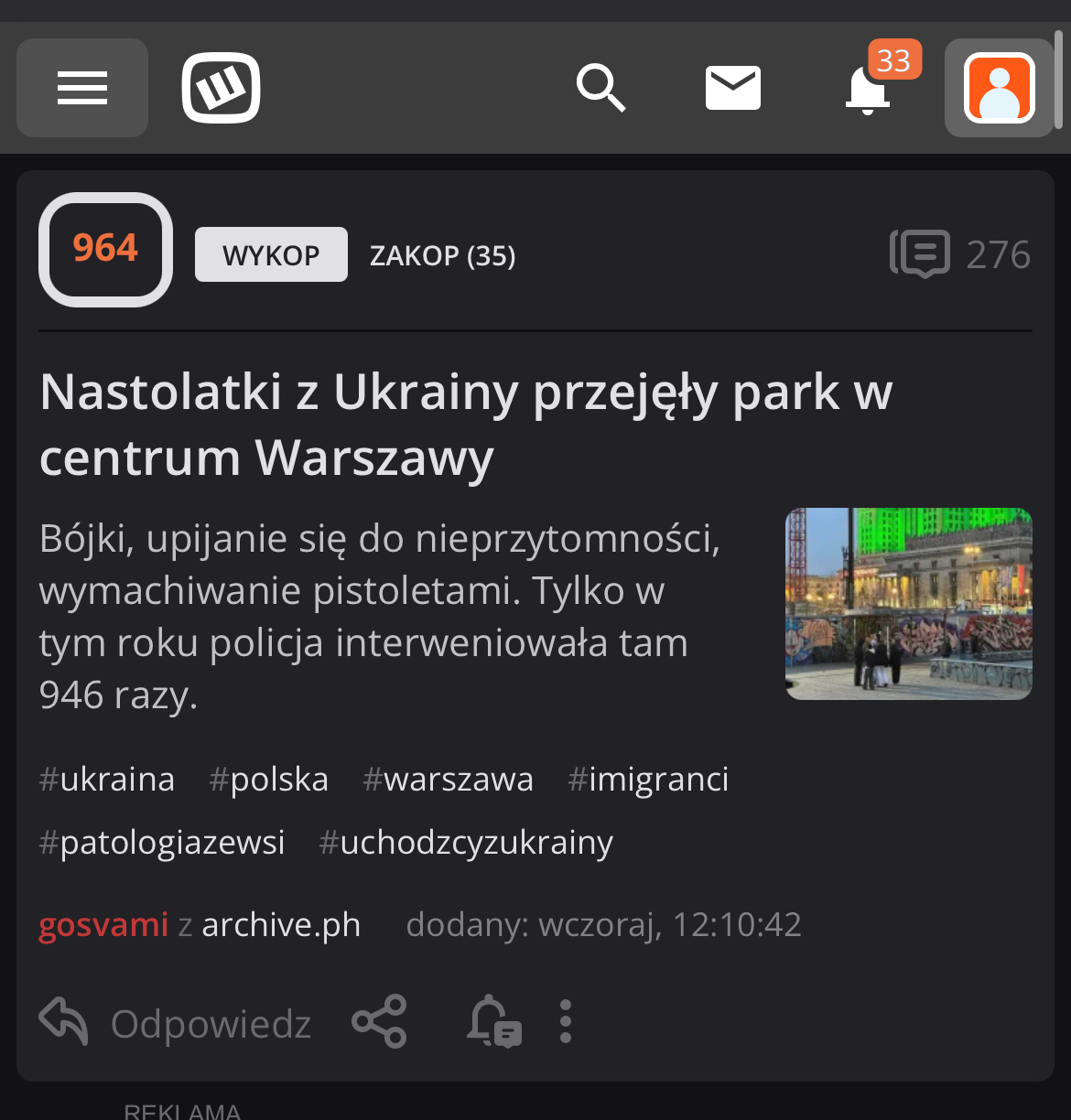Share this post

379,1021
